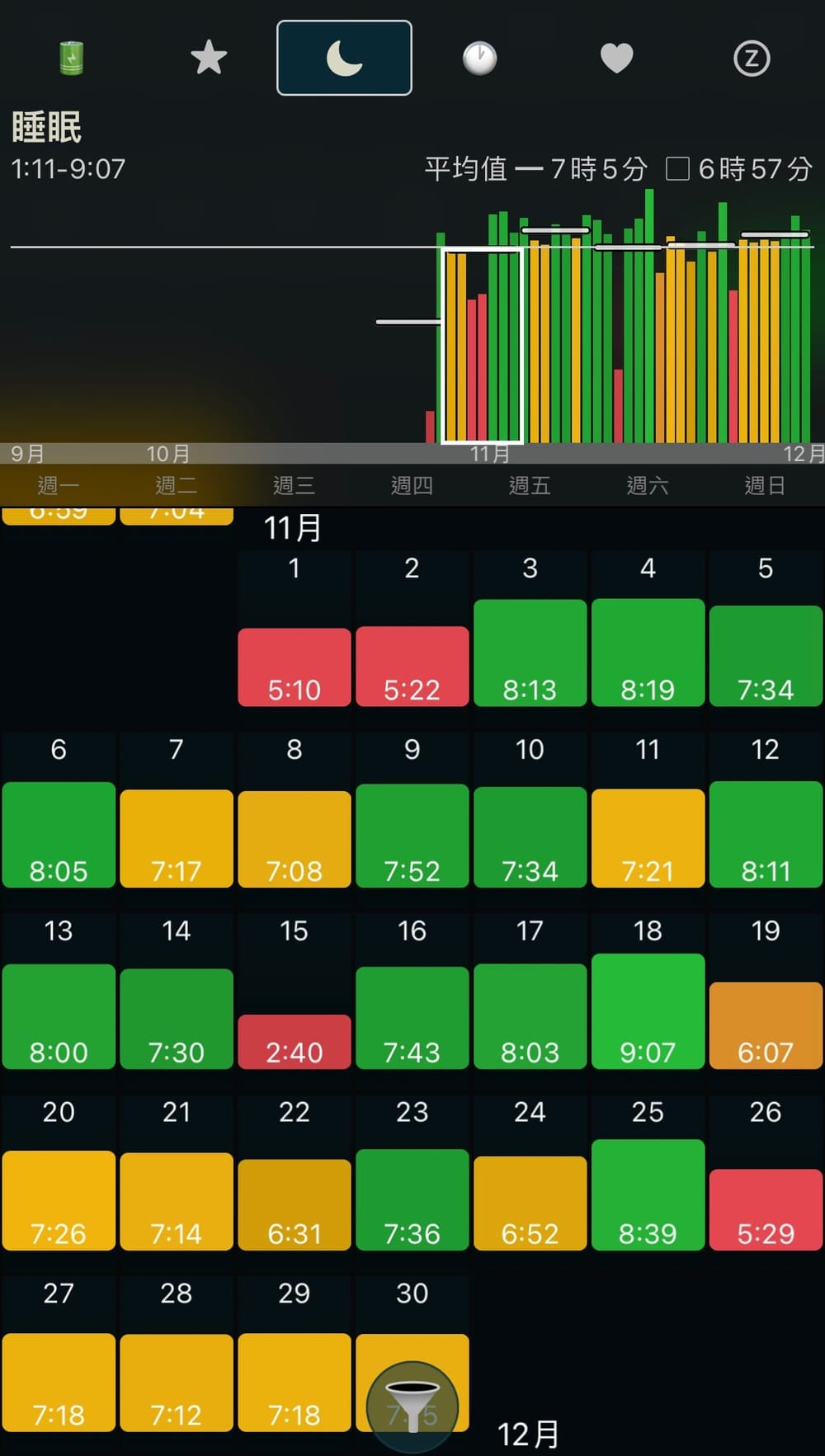This screenshot has width=825, height=1456.
Task: Switch to the Z snore tab
Action: tap(752, 59)
